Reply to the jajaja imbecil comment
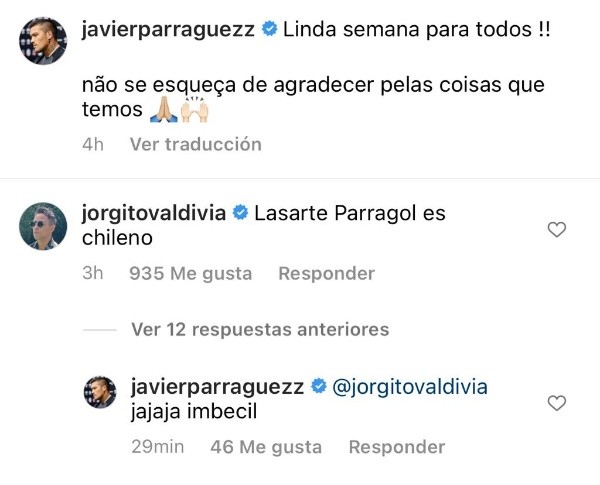Image resolution: width=600 pixels, height=485 pixels. (x=396, y=447)
